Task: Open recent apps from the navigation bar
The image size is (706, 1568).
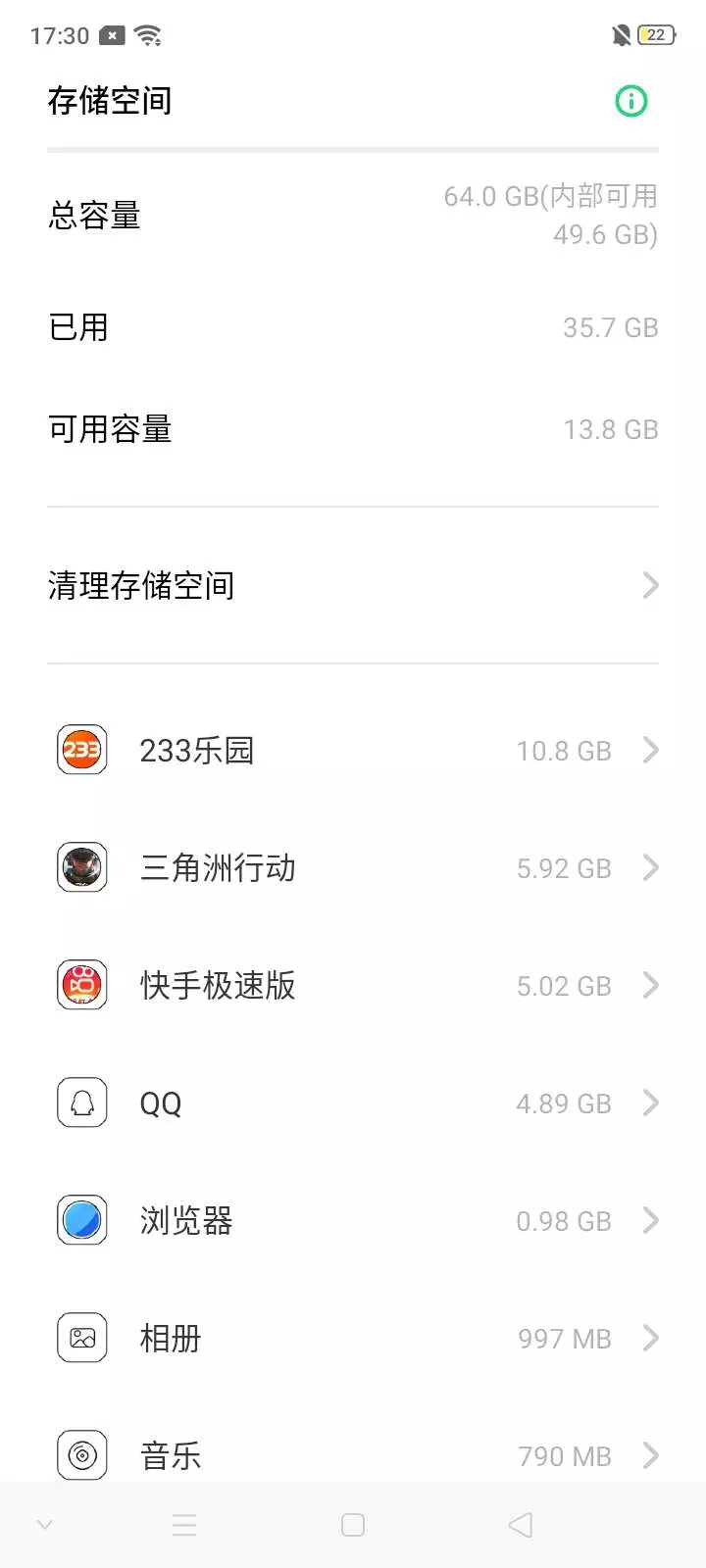Action: 184,1525
